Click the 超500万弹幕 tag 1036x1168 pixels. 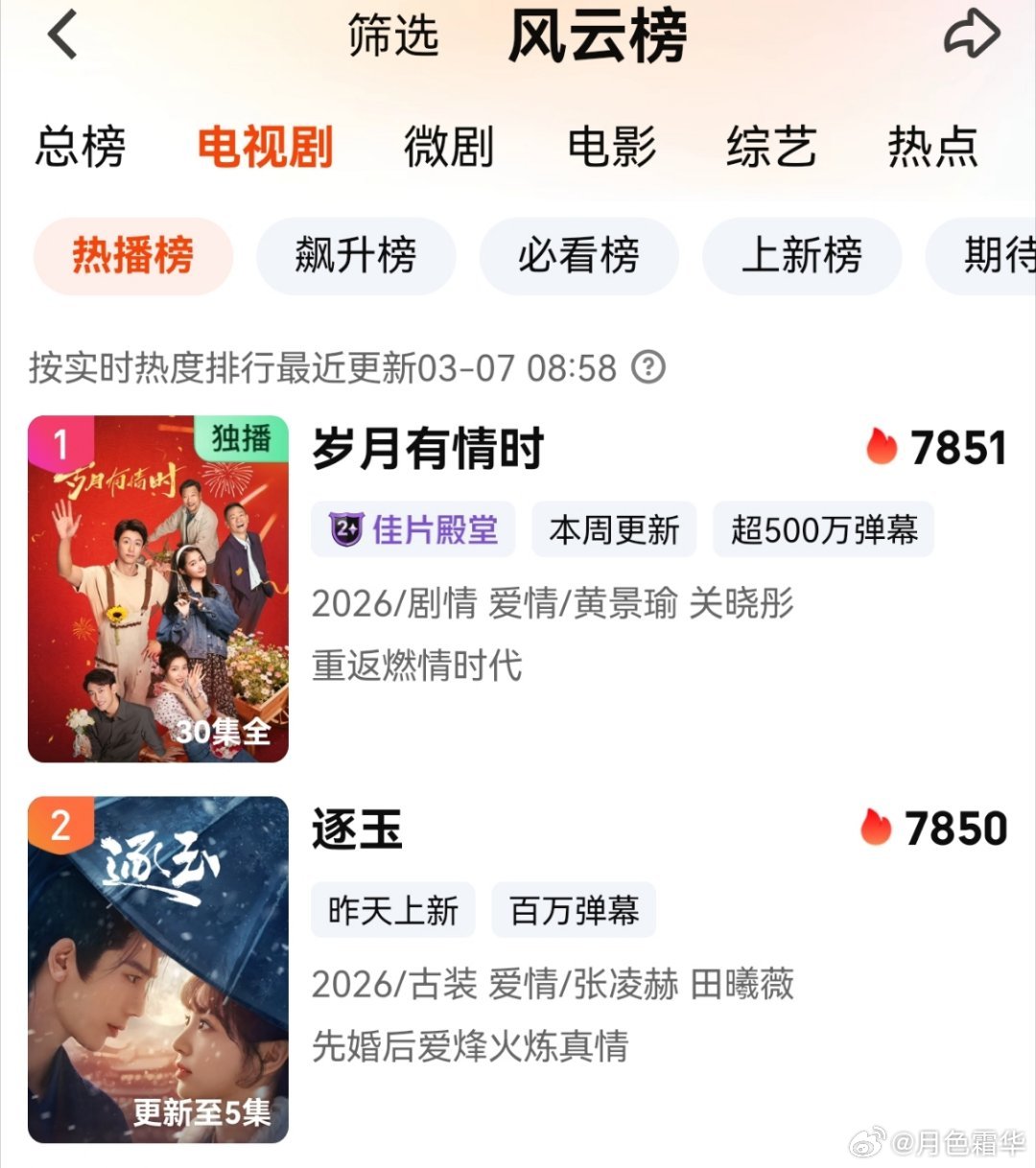point(823,529)
